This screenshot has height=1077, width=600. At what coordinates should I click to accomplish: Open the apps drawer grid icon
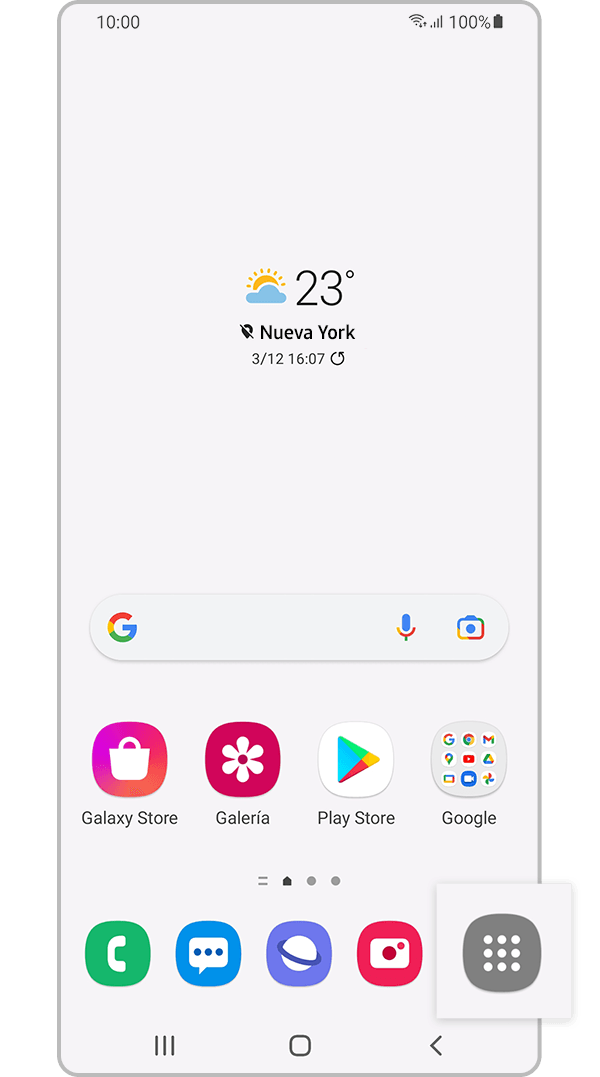click(x=502, y=952)
